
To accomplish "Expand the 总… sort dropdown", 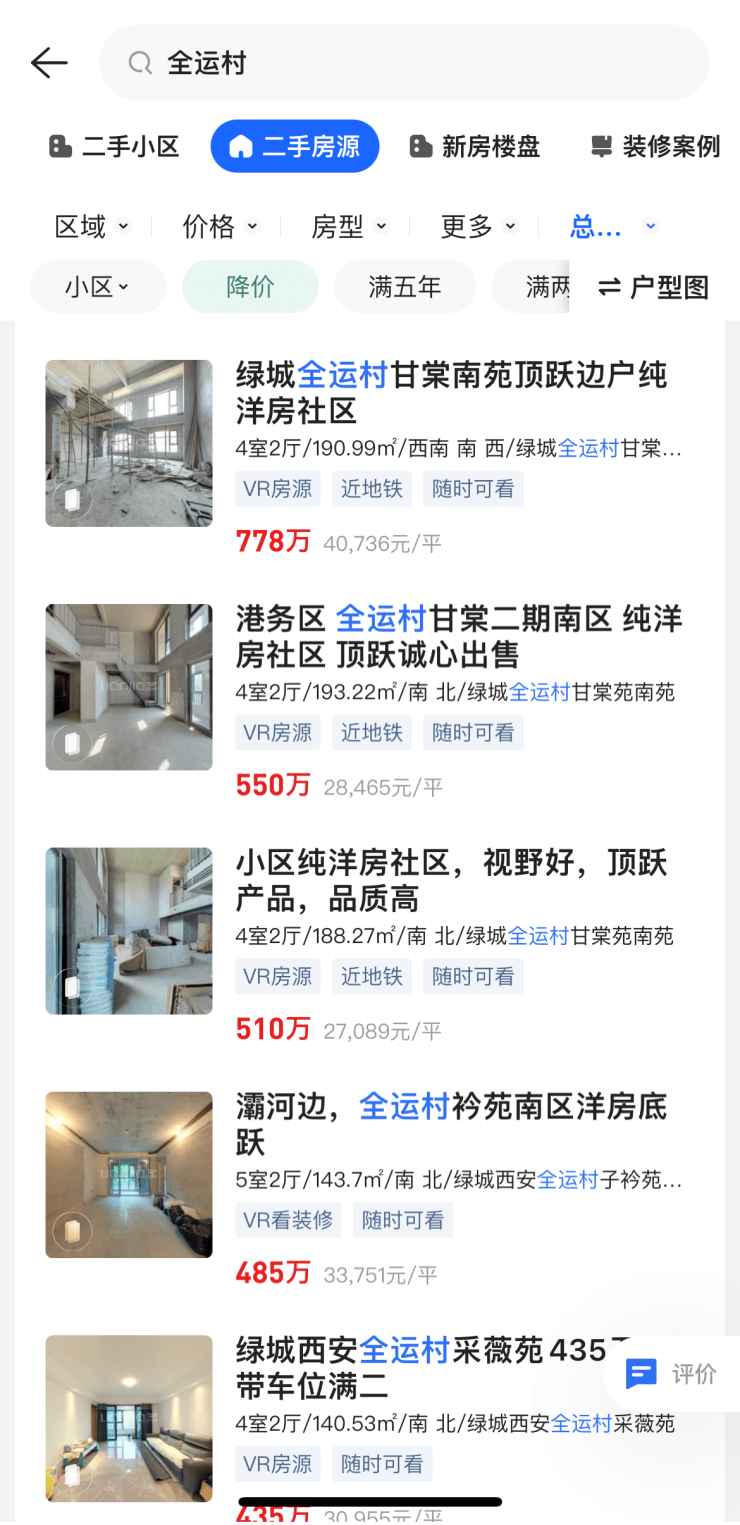I will coord(613,227).
